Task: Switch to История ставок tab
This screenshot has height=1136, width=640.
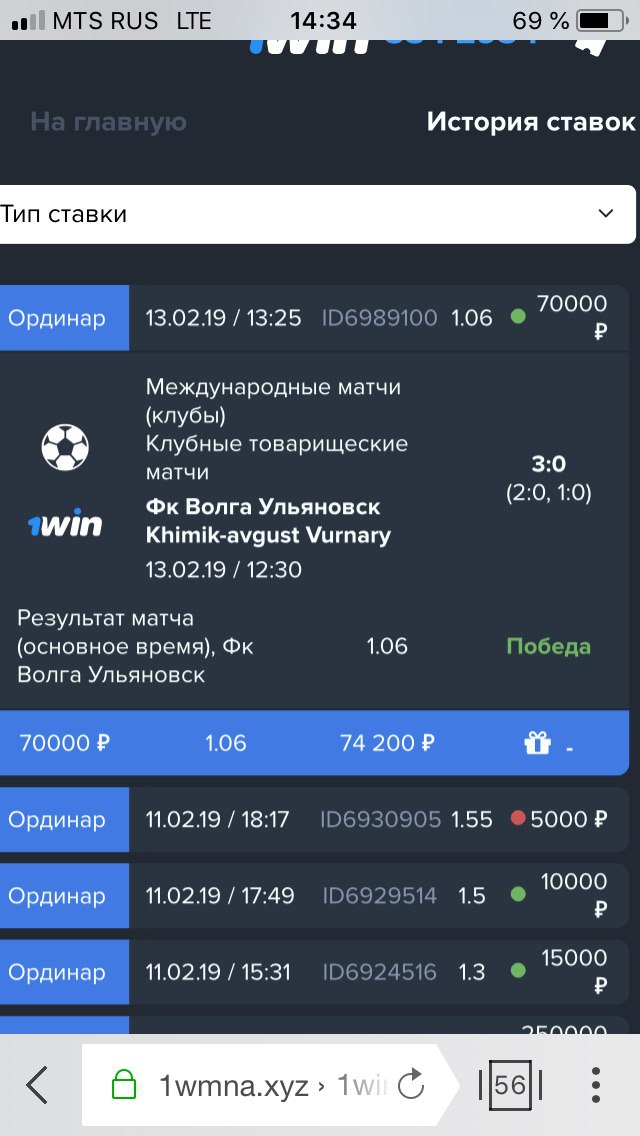Action: (x=530, y=122)
